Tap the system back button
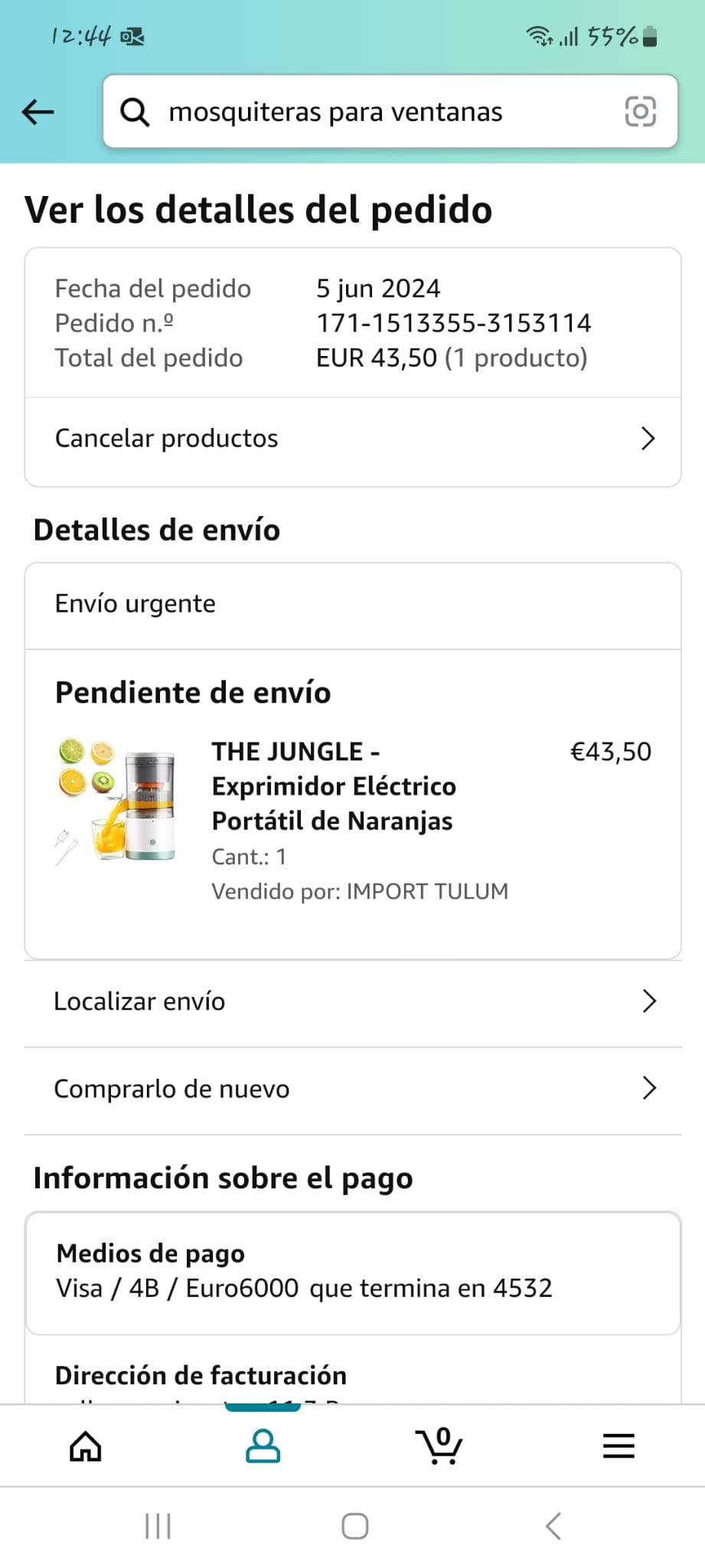 (x=553, y=1526)
